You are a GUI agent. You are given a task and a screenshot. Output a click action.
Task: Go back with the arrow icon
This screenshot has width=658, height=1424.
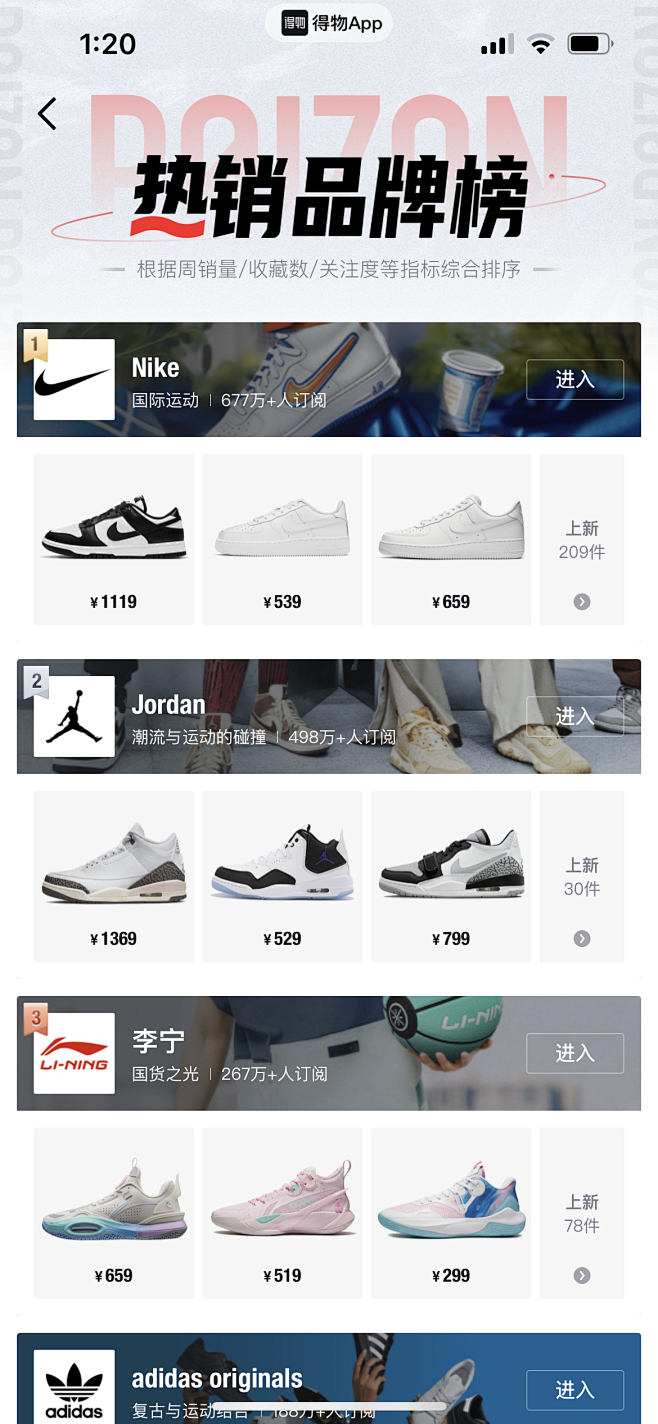click(x=46, y=114)
